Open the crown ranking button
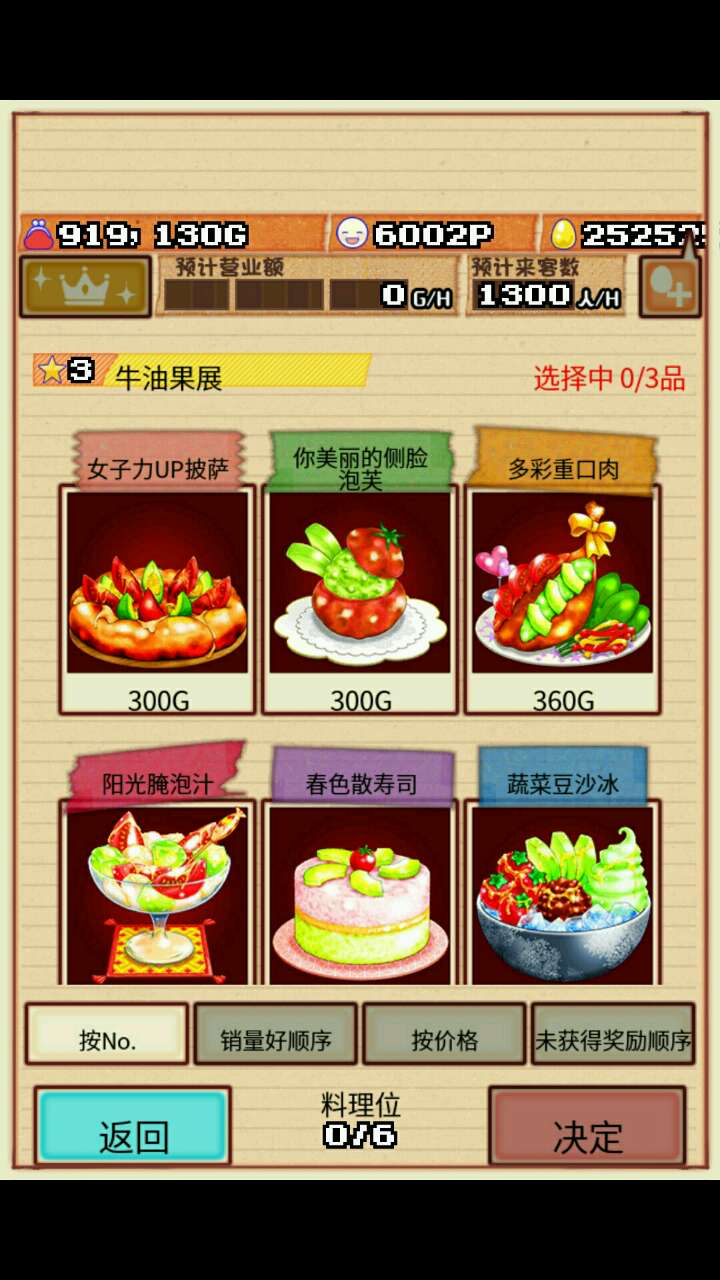 click(x=85, y=287)
